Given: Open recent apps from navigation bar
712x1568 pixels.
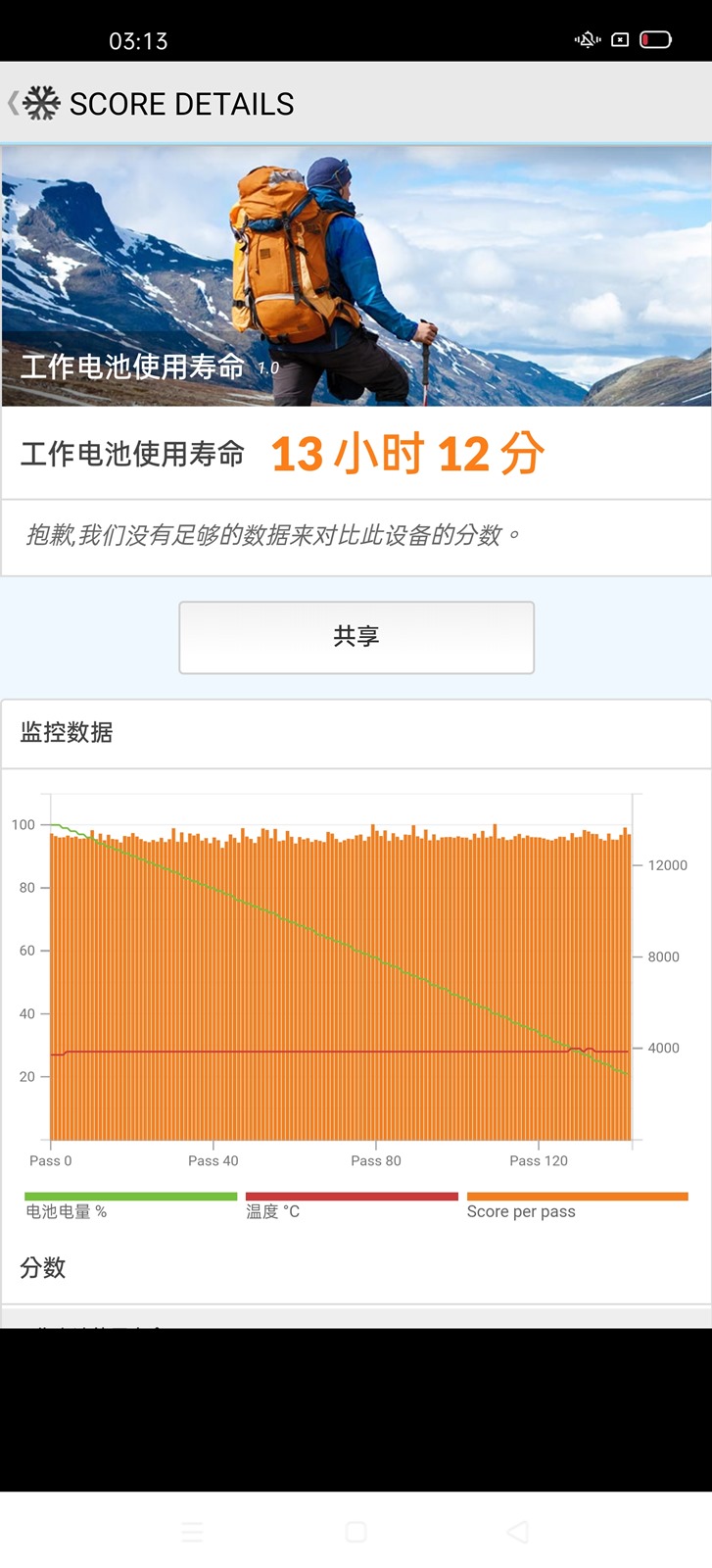Looking at the screenshot, I should [193, 1532].
